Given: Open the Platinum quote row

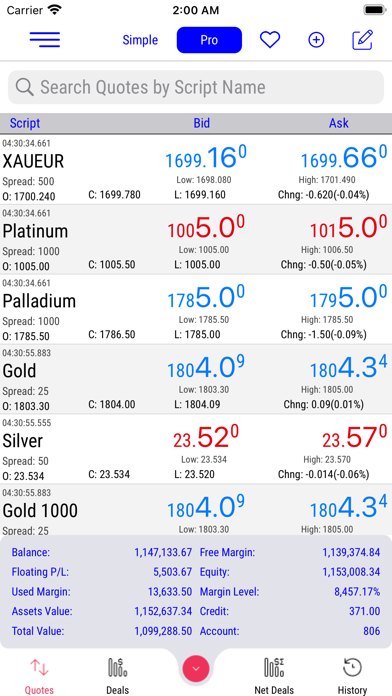Looking at the screenshot, I should click(196, 240).
